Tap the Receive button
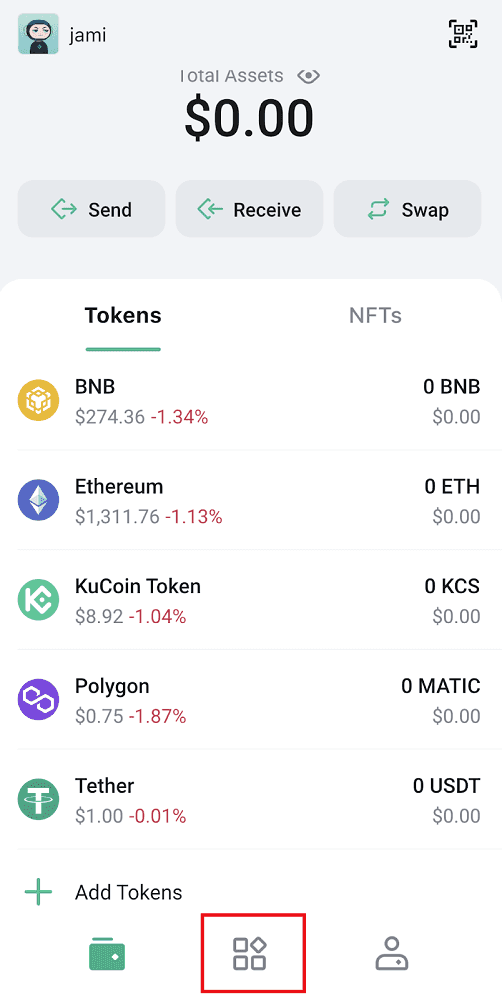Image resolution: width=502 pixels, height=995 pixels. coord(249,209)
